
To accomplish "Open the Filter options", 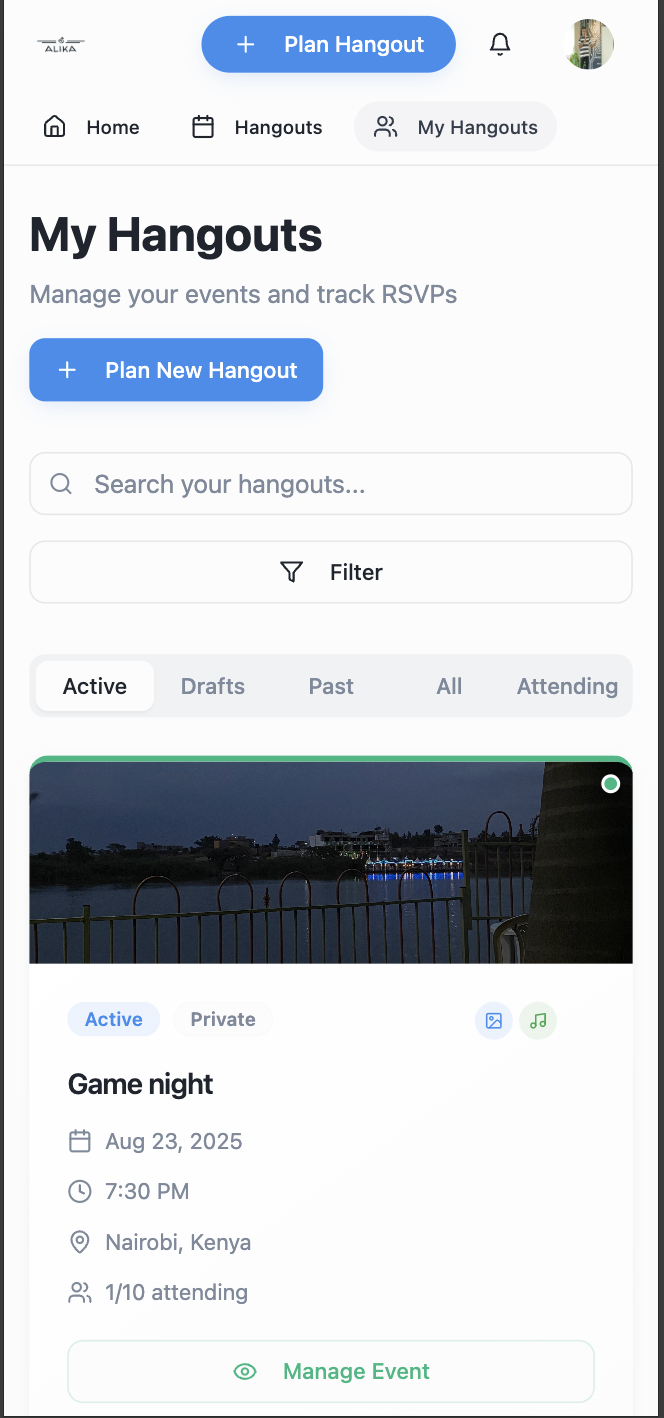I will point(331,572).
